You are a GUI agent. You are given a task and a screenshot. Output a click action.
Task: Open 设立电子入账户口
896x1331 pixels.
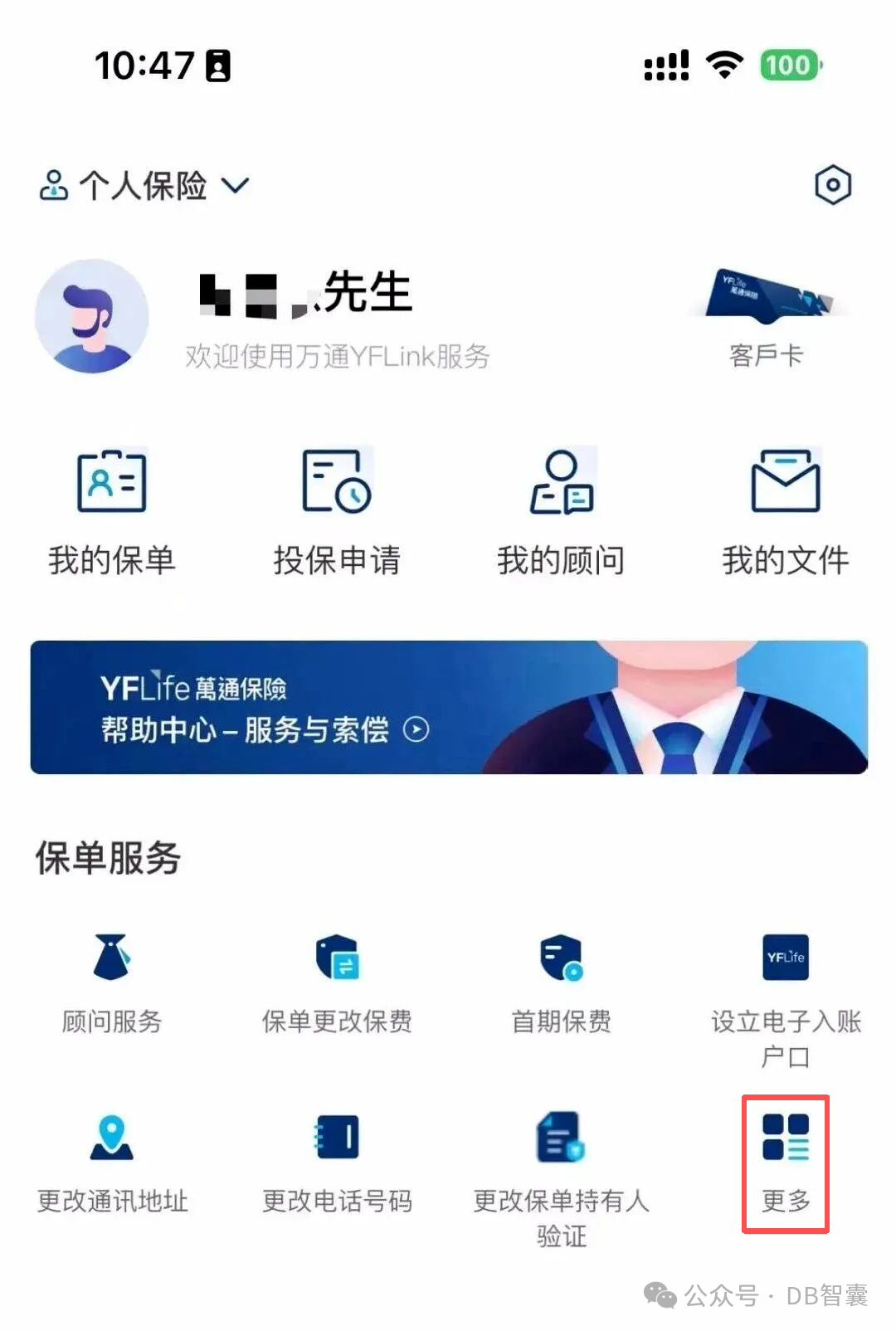[785, 1002]
